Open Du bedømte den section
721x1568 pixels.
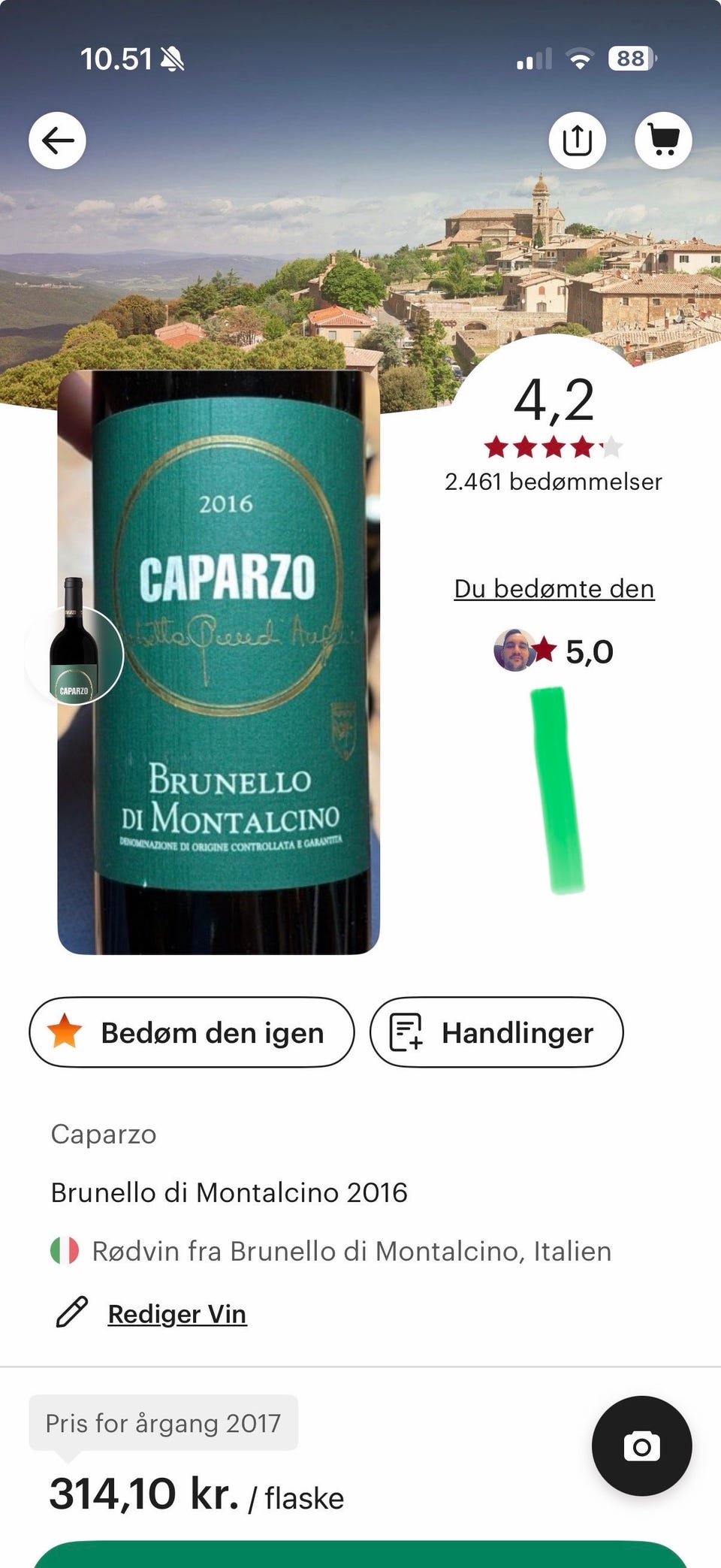(x=554, y=588)
